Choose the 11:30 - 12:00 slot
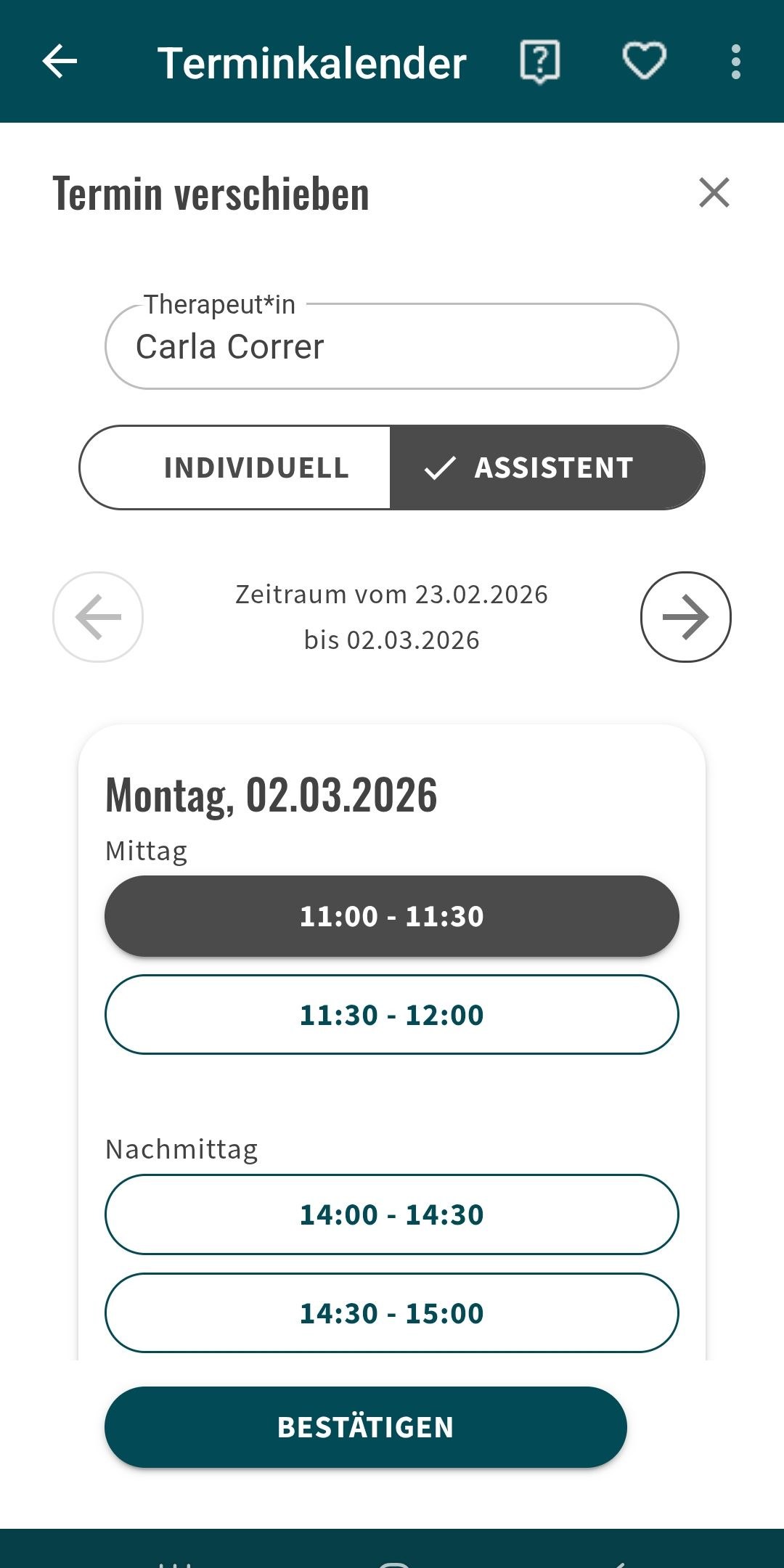The width and height of the screenshot is (784, 1568). 392,1015
